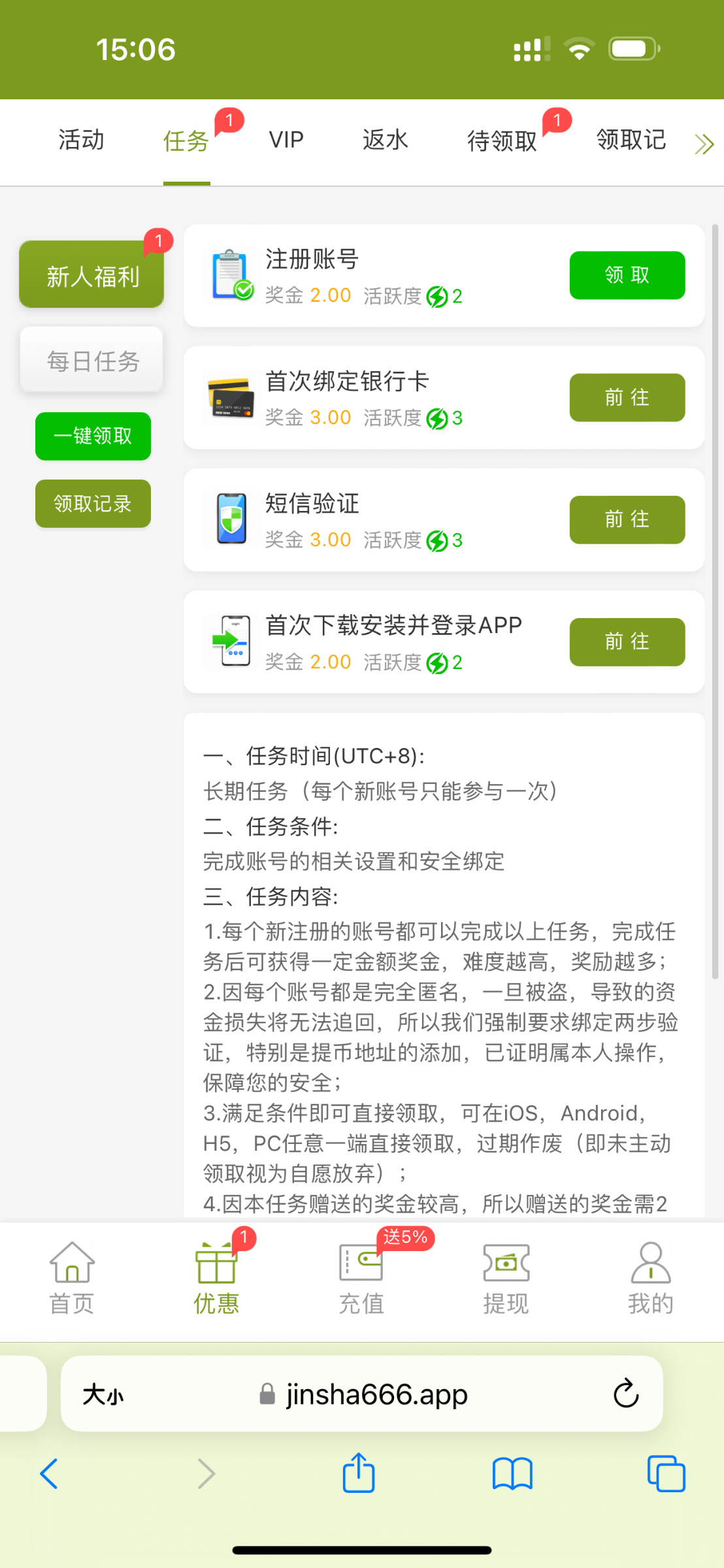Go to 首次绑定银行卡 task via 前往
This screenshot has height=1568, width=724.
[627, 397]
